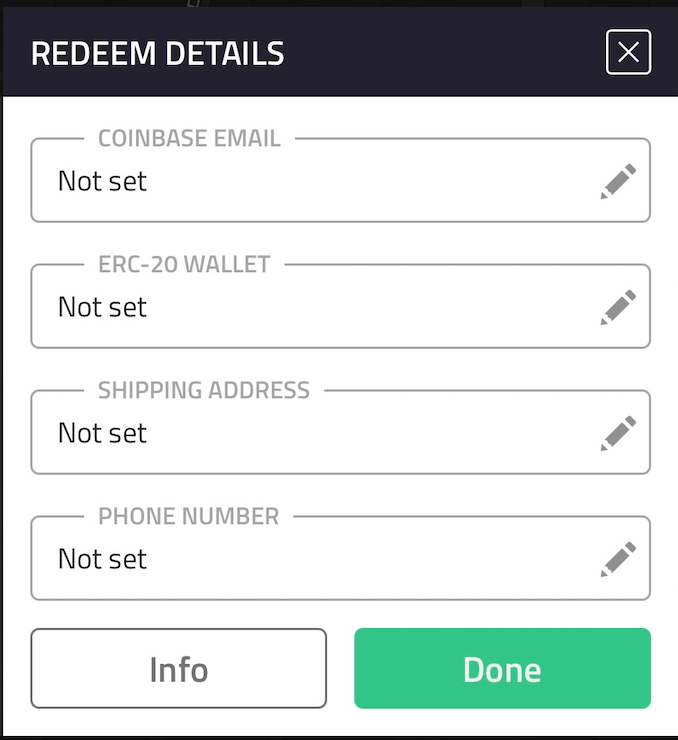Edit the Phone Number with the pencil
The width and height of the screenshot is (678, 740).
click(618, 559)
